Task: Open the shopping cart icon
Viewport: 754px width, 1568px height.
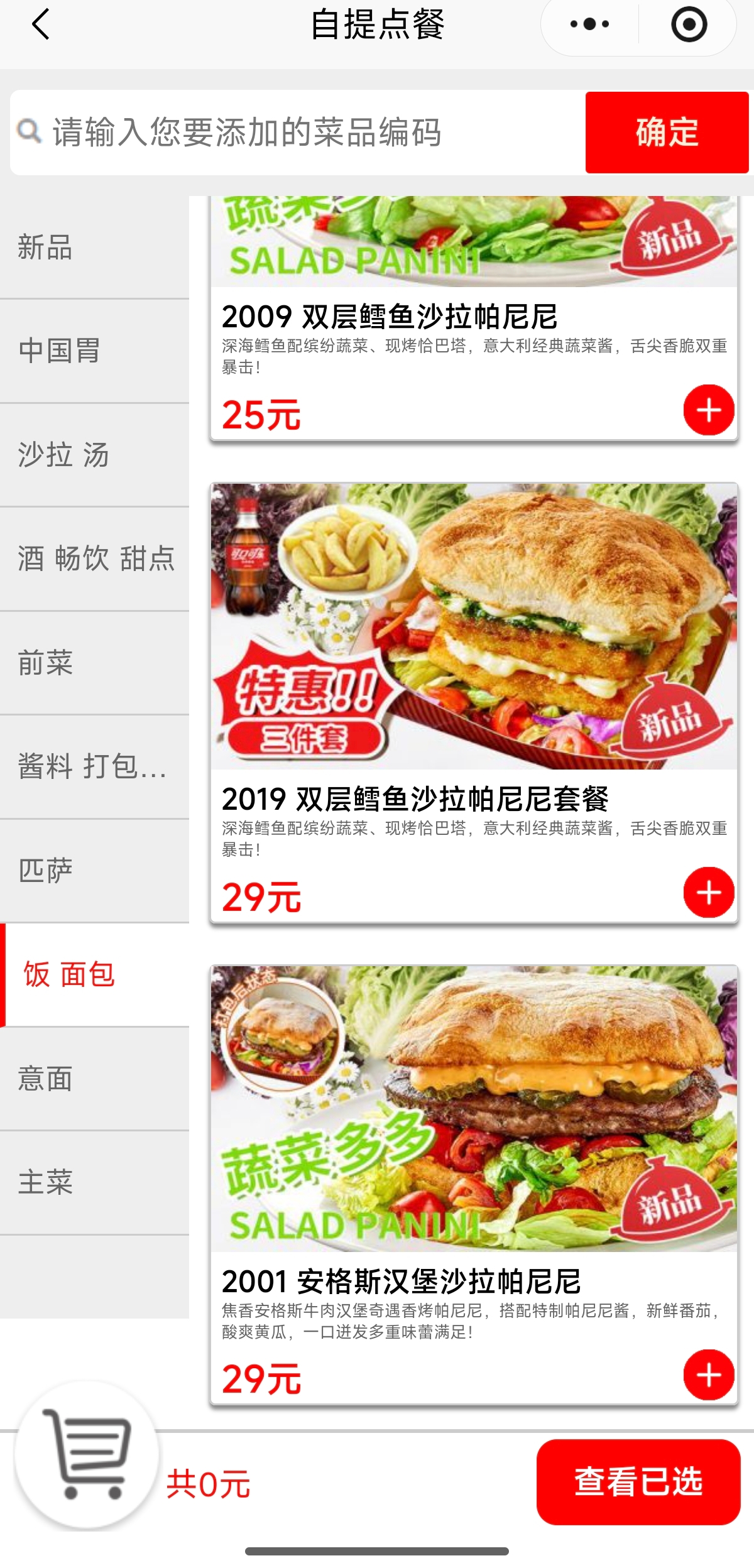Action: 87,1455
